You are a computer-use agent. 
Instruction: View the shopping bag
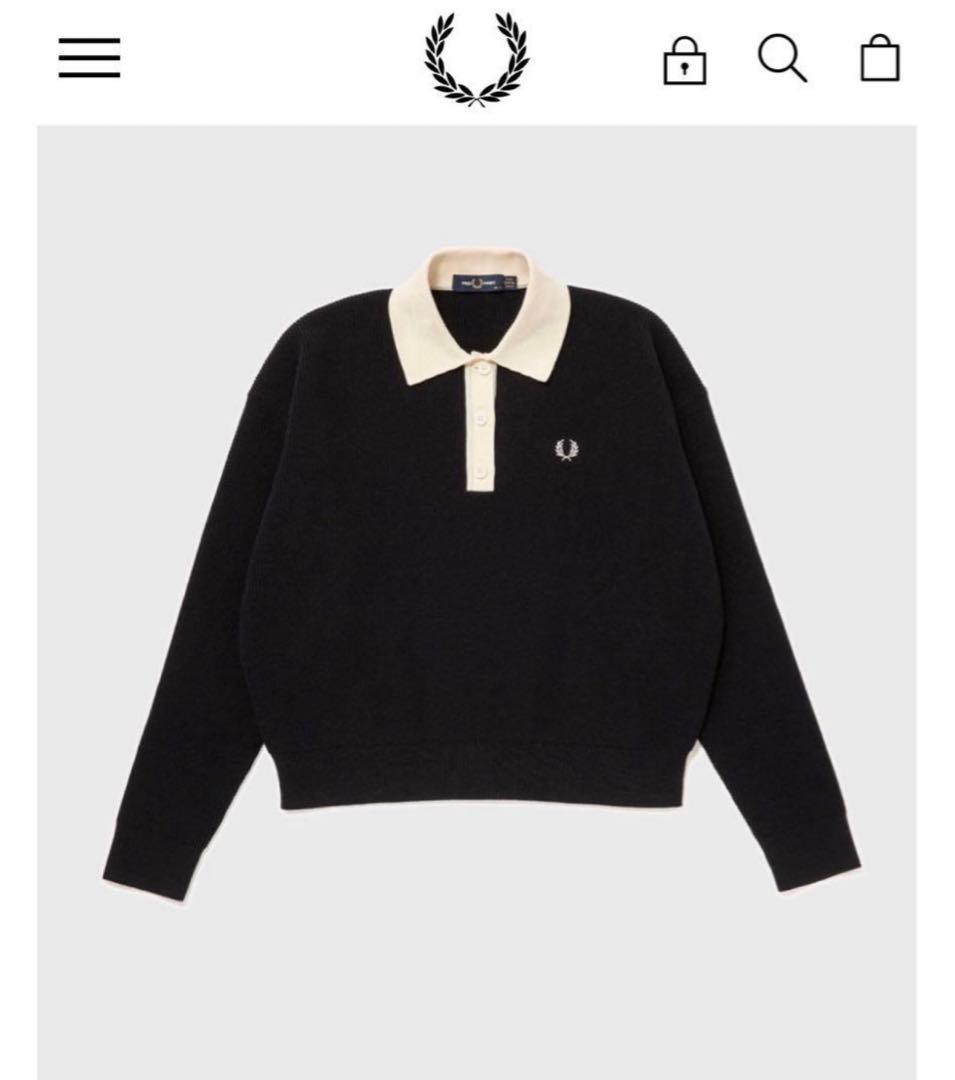pos(880,58)
